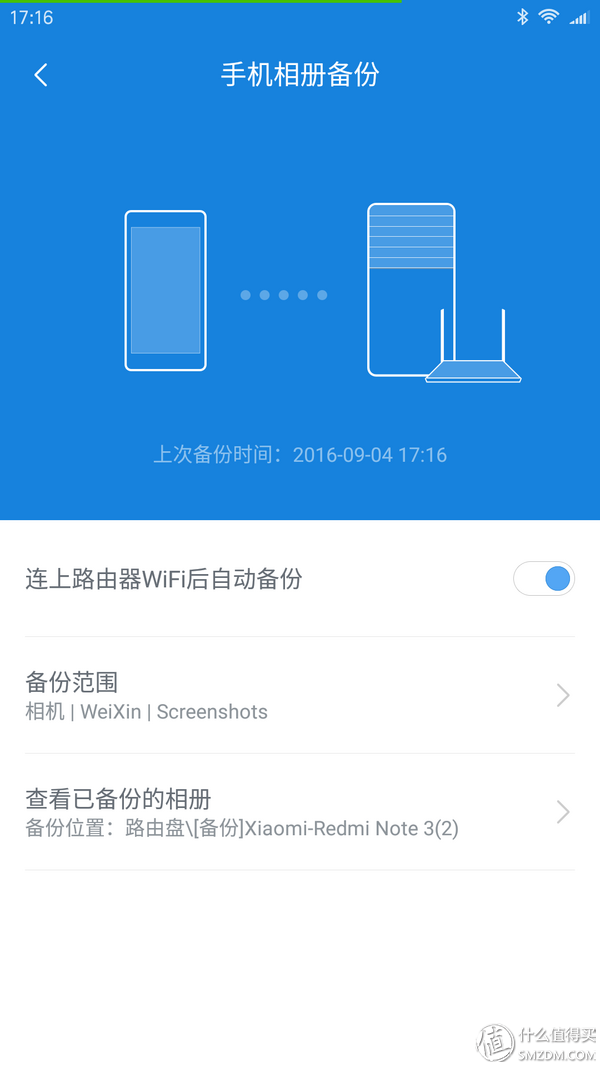Toggle auto backup after connecting router WiFi
The image size is (600, 1067).
pyautogui.click(x=543, y=578)
